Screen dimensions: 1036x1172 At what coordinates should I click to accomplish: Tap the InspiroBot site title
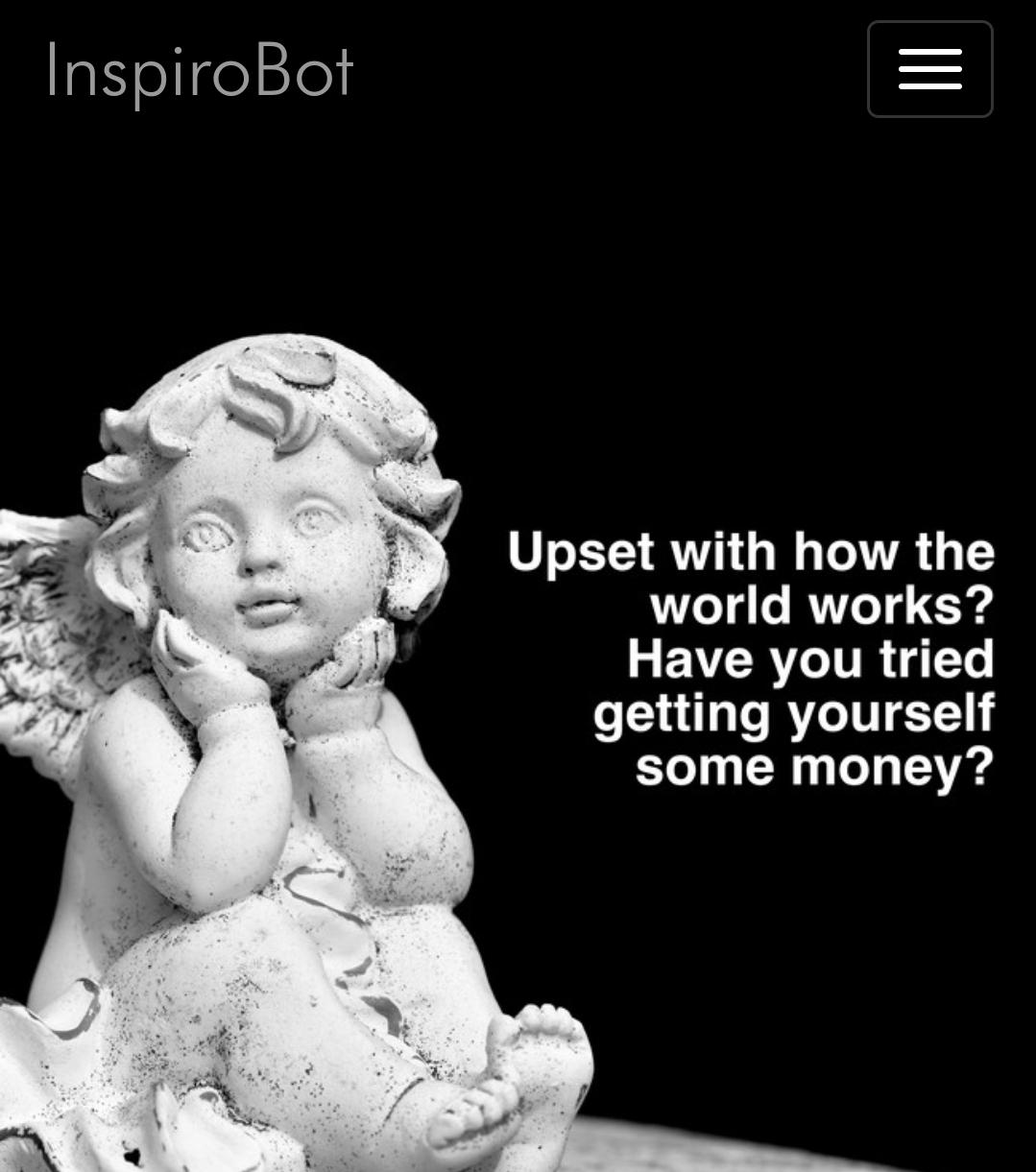pos(200,71)
